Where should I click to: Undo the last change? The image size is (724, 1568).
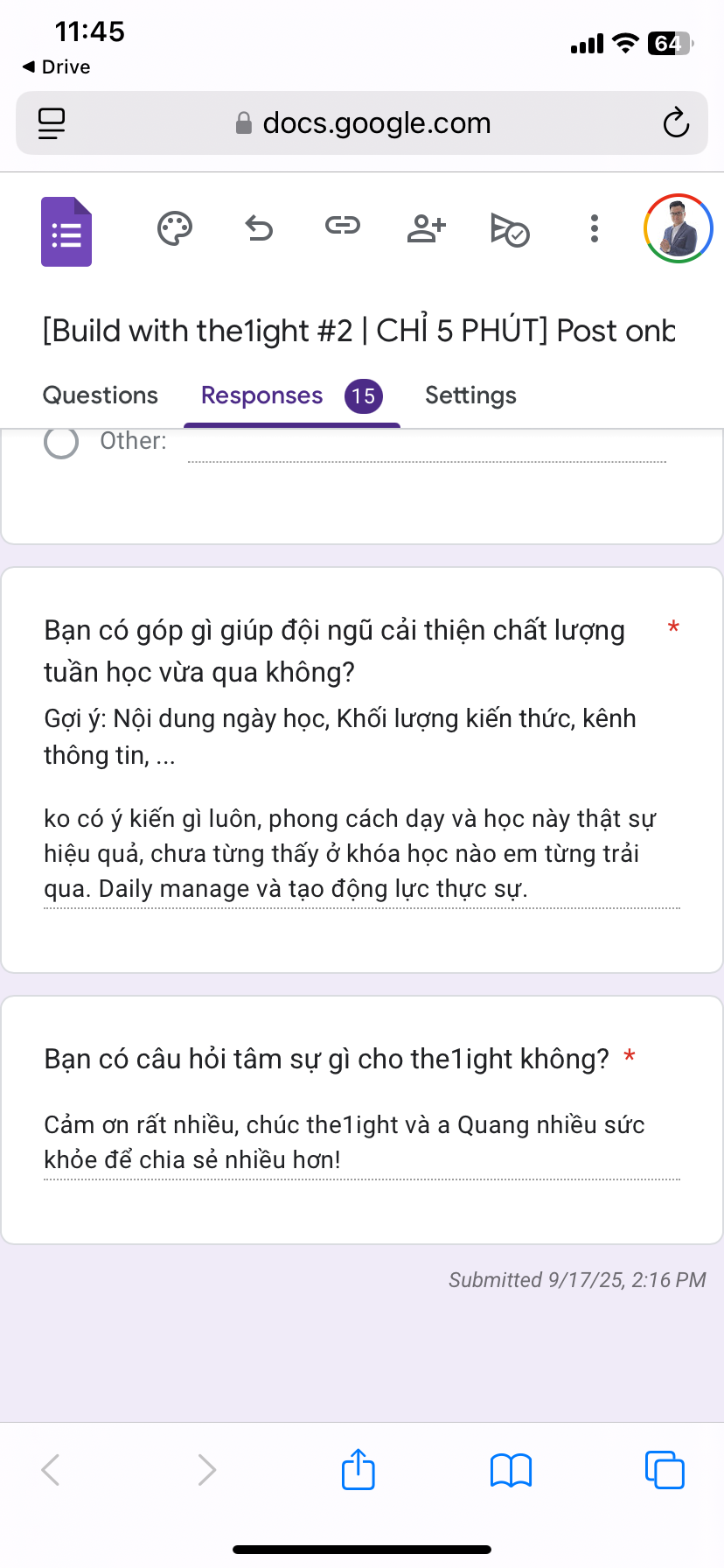pos(259,229)
